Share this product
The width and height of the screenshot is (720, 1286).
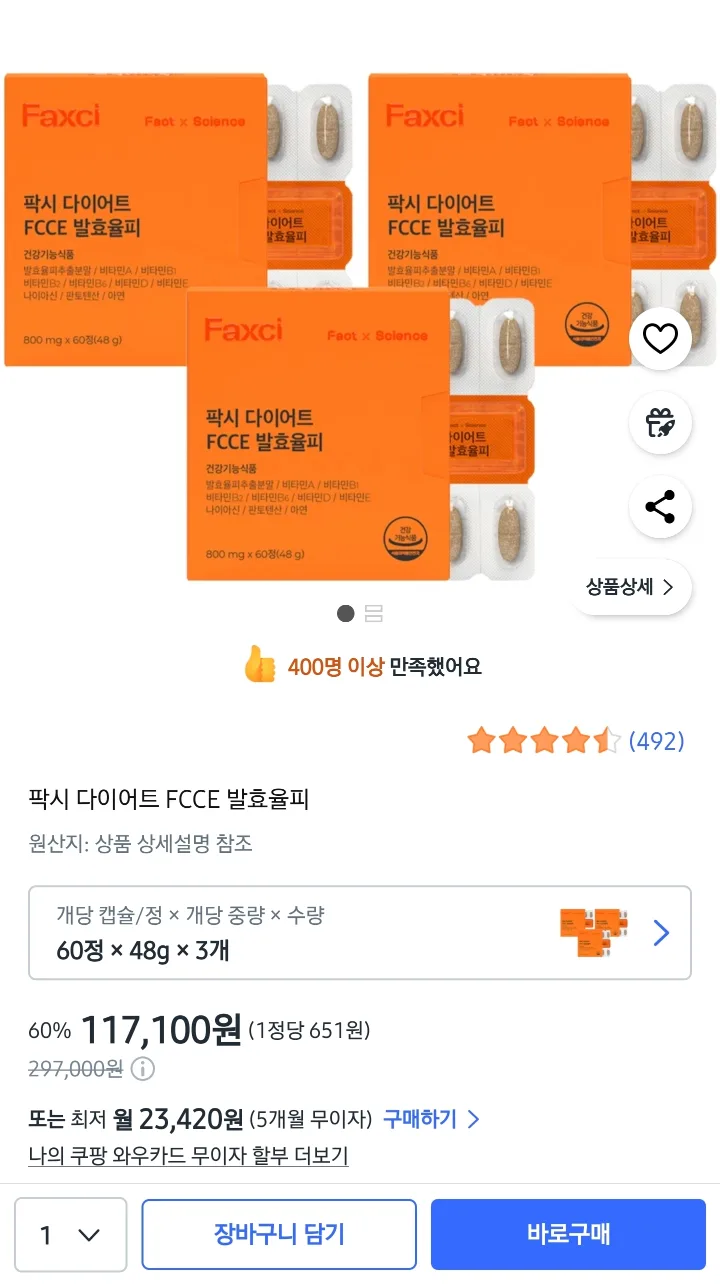pos(660,507)
